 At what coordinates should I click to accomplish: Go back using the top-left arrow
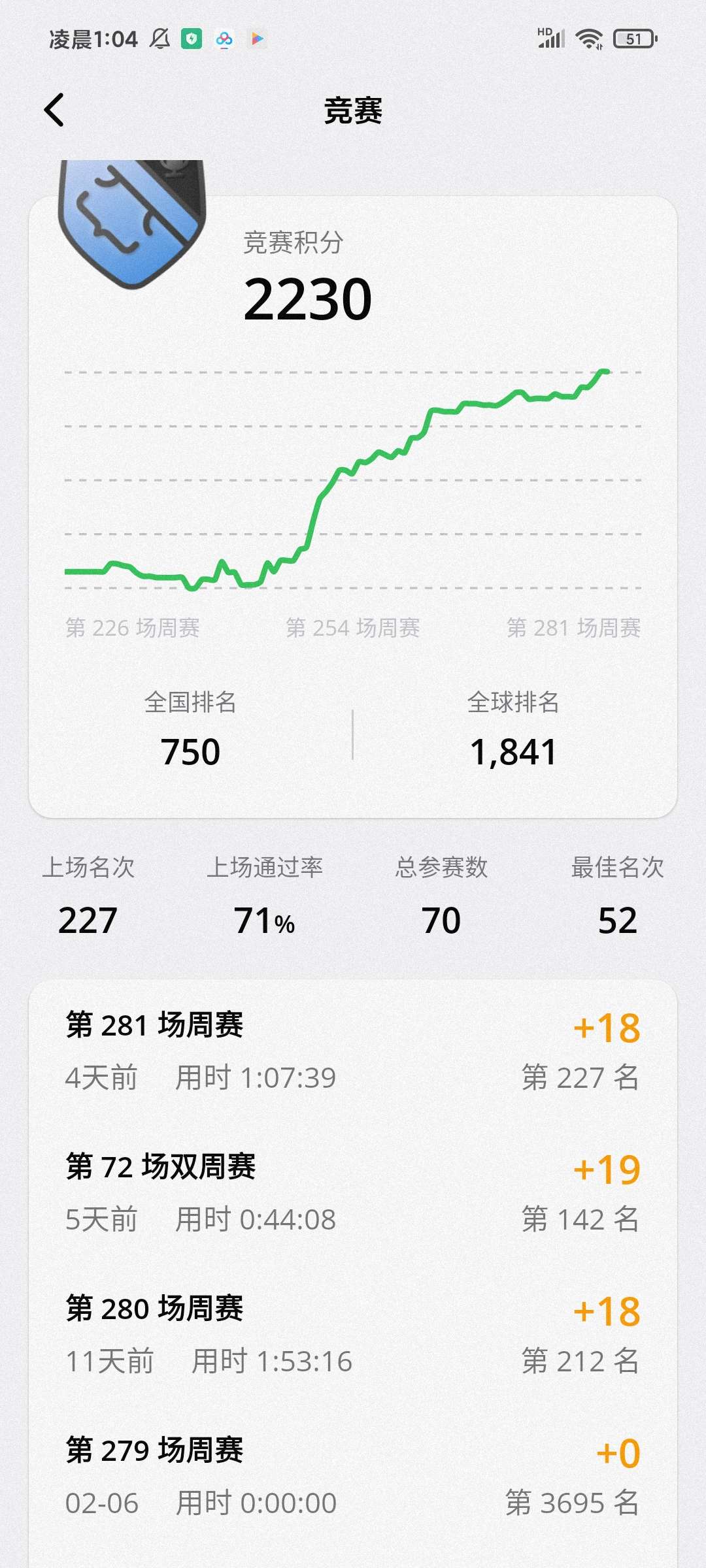(x=54, y=110)
